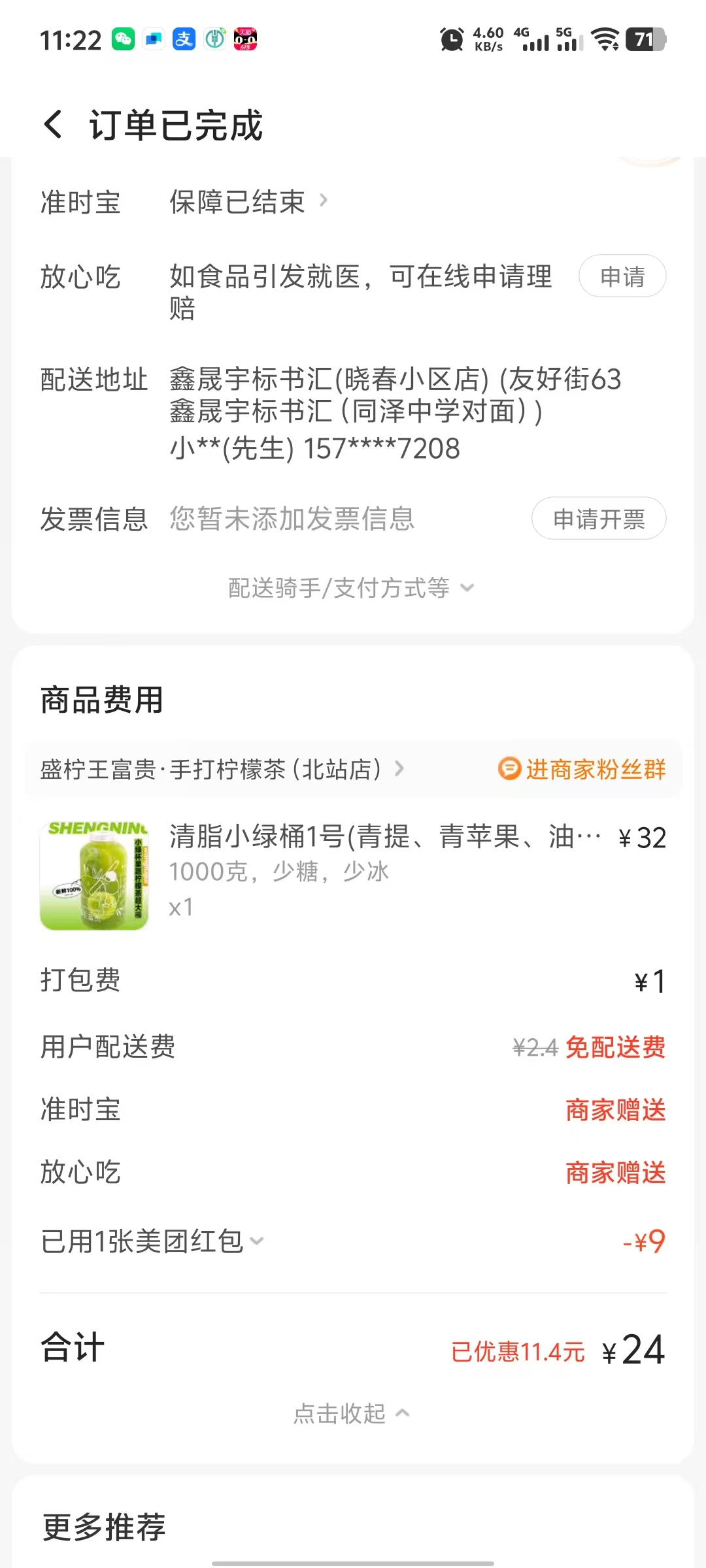Image resolution: width=706 pixels, height=1568 pixels.
Task: Tap 申请开票 to request an invoice
Action: tap(598, 519)
